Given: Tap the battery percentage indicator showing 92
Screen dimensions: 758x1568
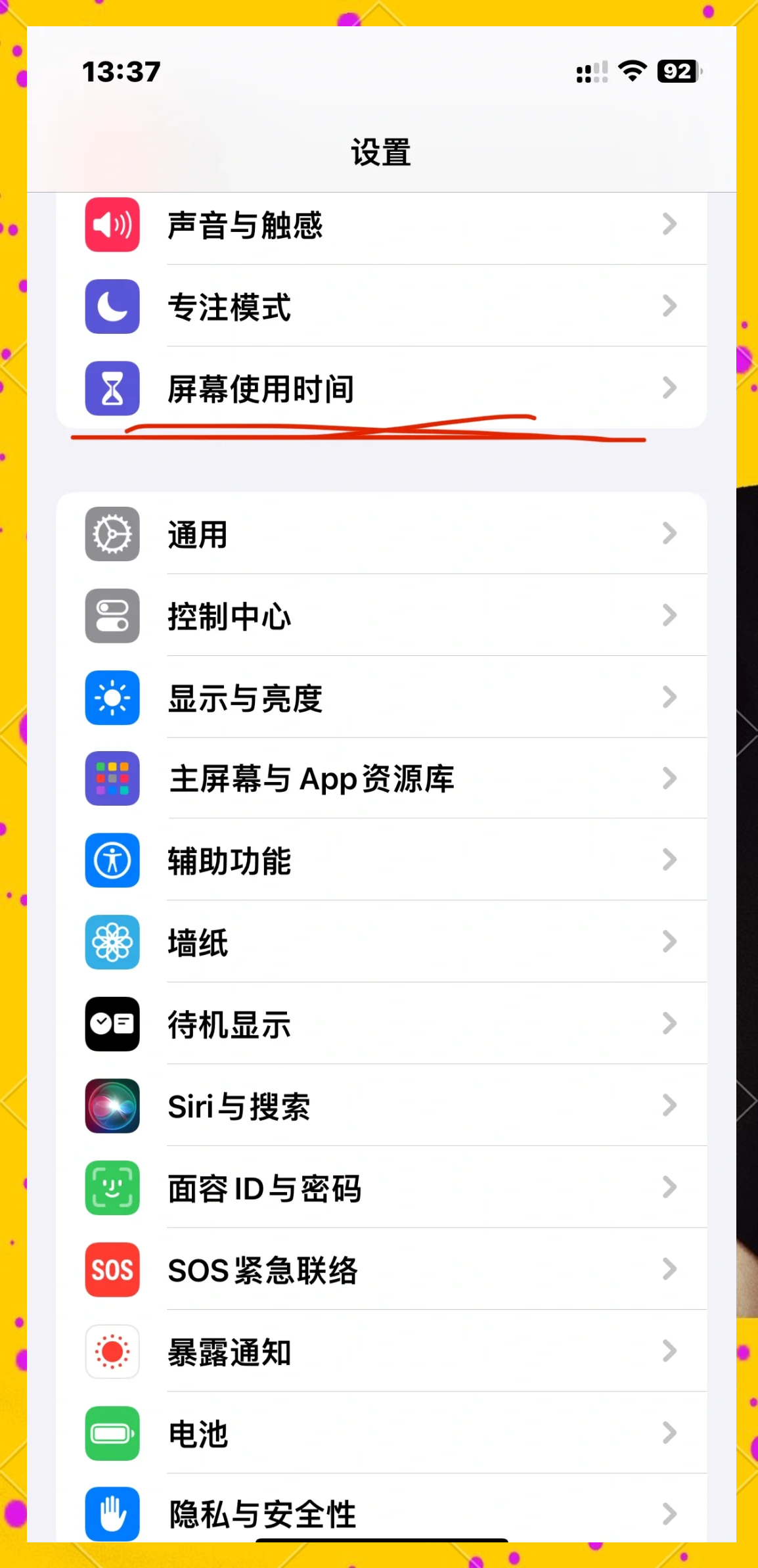Looking at the screenshot, I should (x=677, y=72).
